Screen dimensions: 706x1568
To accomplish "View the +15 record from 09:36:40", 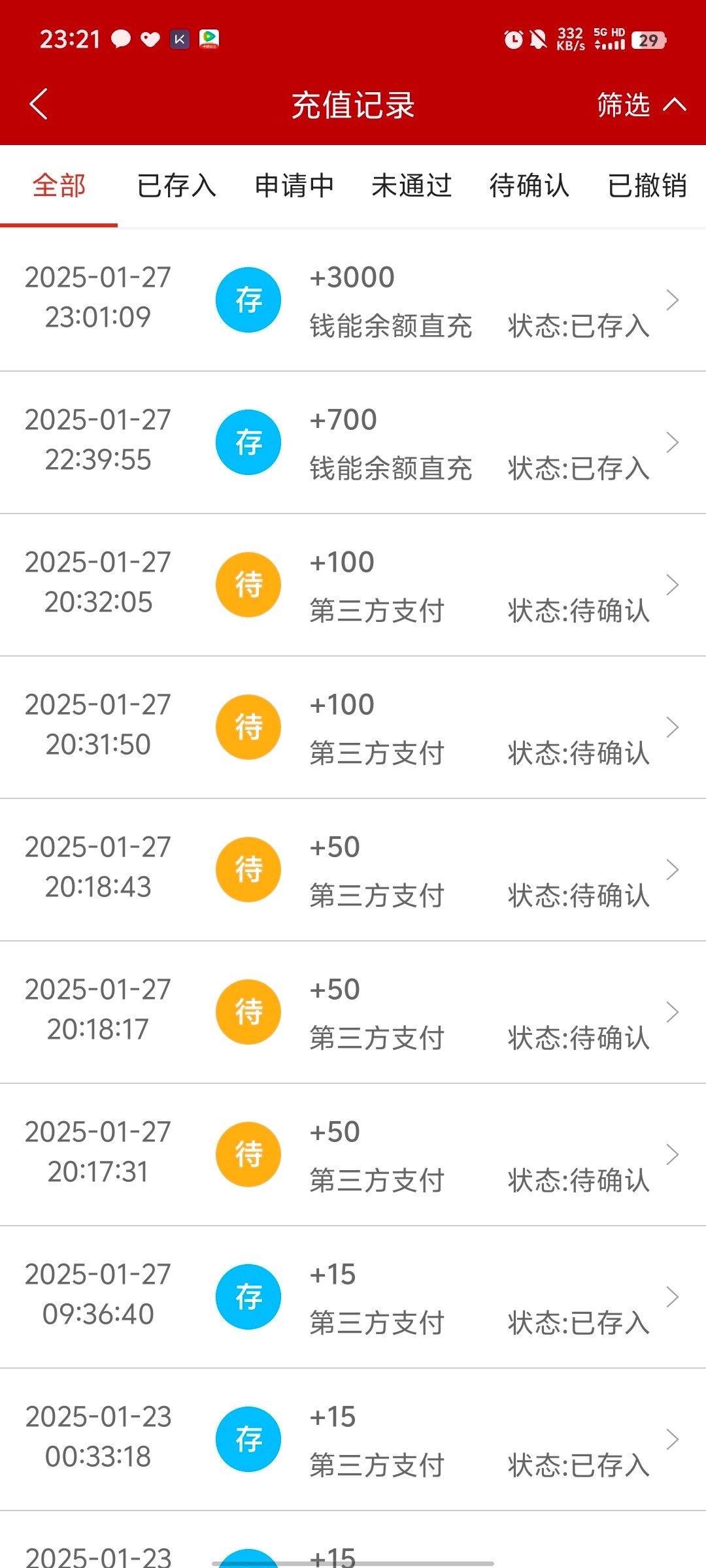I will click(x=353, y=1298).
